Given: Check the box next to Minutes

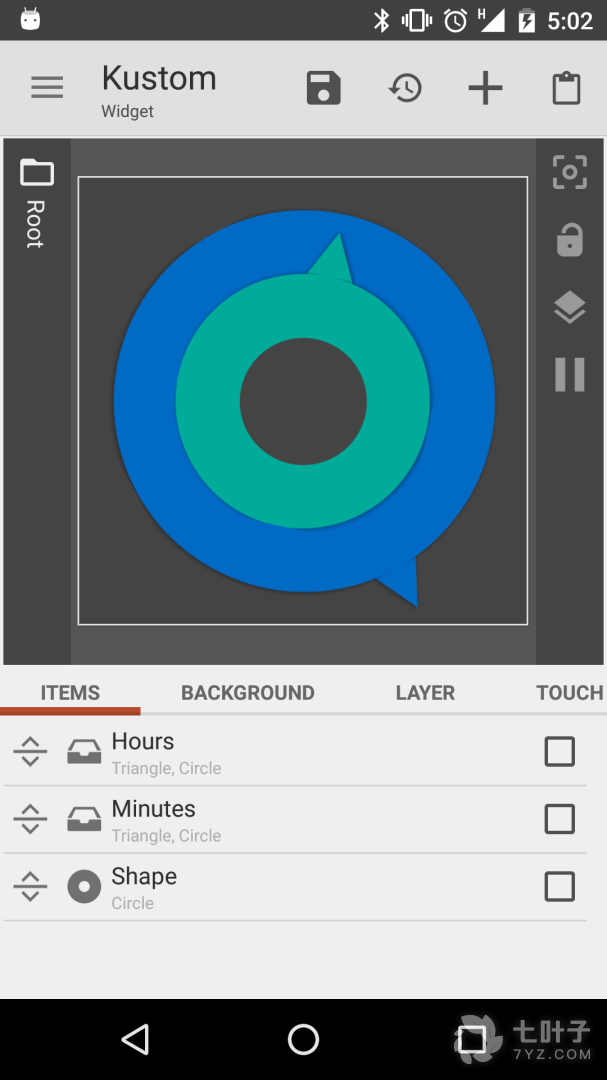Looking at the screenshot, I should (559, 819).
